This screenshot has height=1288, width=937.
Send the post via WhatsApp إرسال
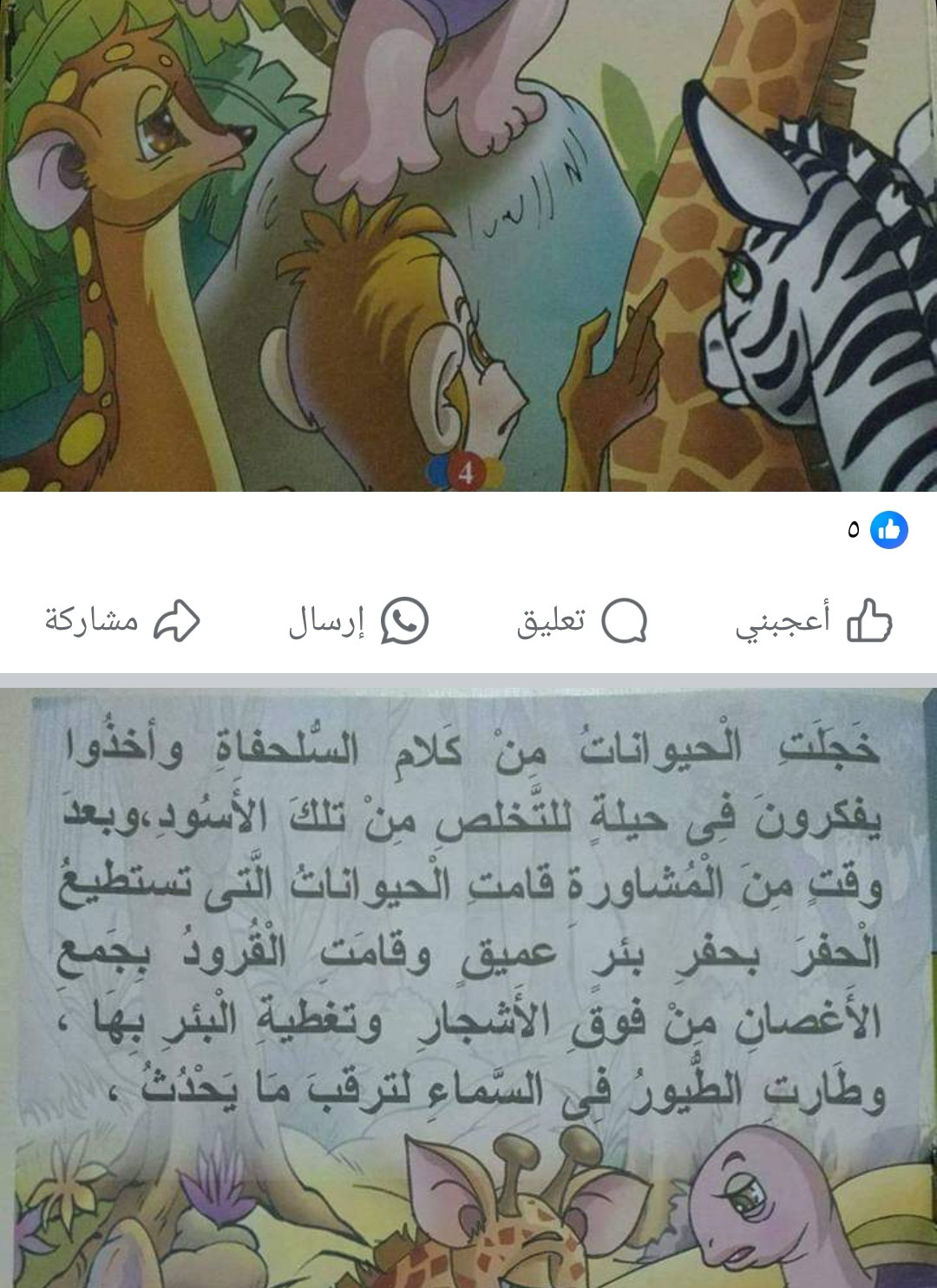pyautogui.click(x=358, y=621)
